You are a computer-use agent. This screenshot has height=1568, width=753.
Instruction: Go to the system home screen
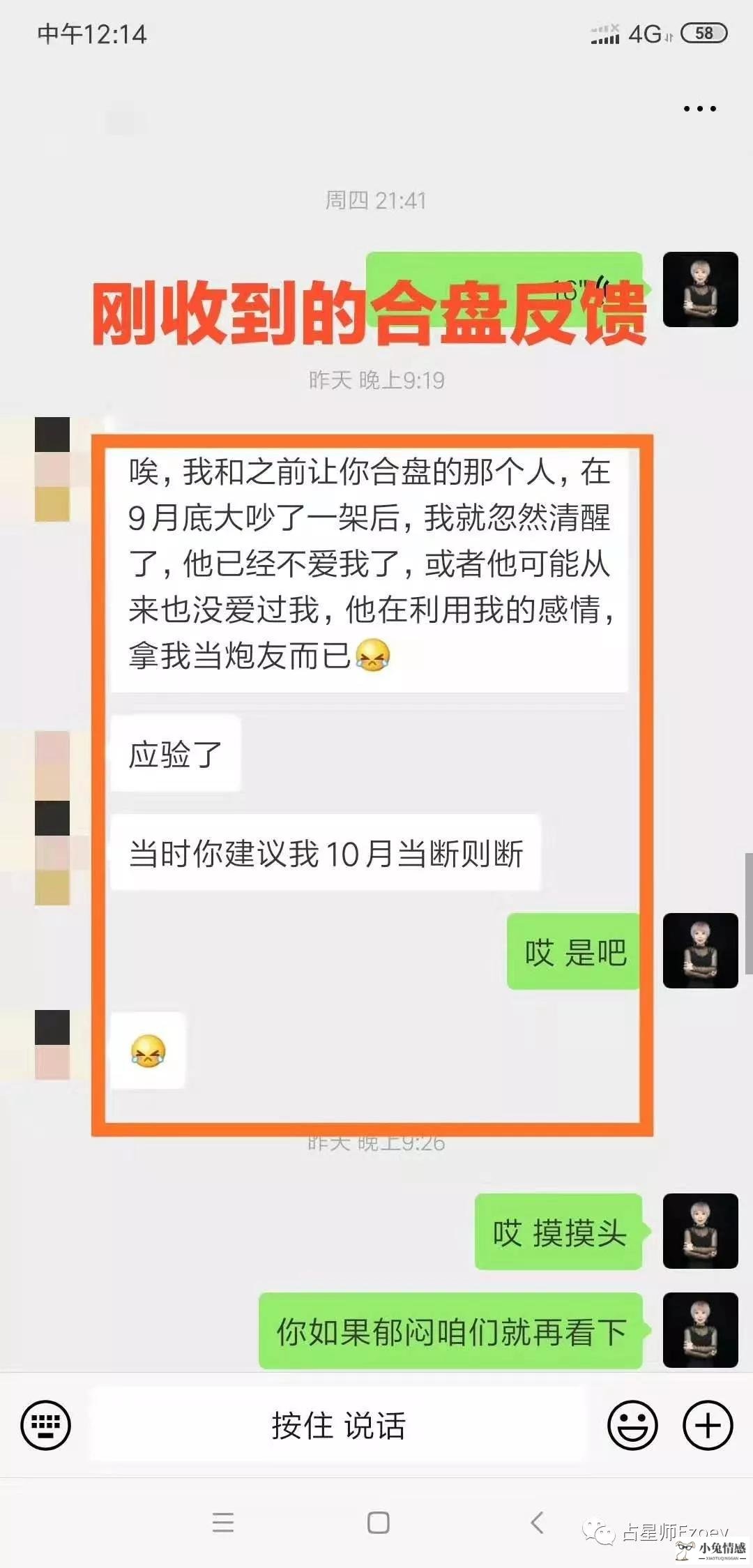click(x=378, y=1522)
